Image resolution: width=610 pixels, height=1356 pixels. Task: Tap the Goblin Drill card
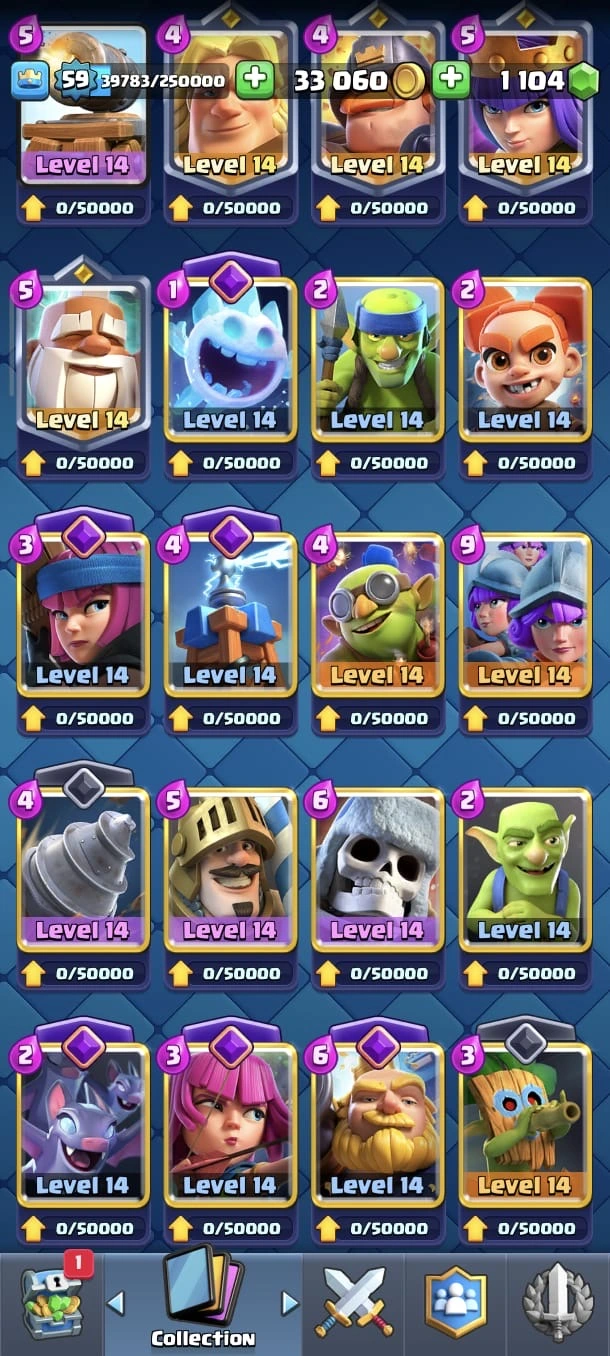pyautogui.click(x=82, y=870)
